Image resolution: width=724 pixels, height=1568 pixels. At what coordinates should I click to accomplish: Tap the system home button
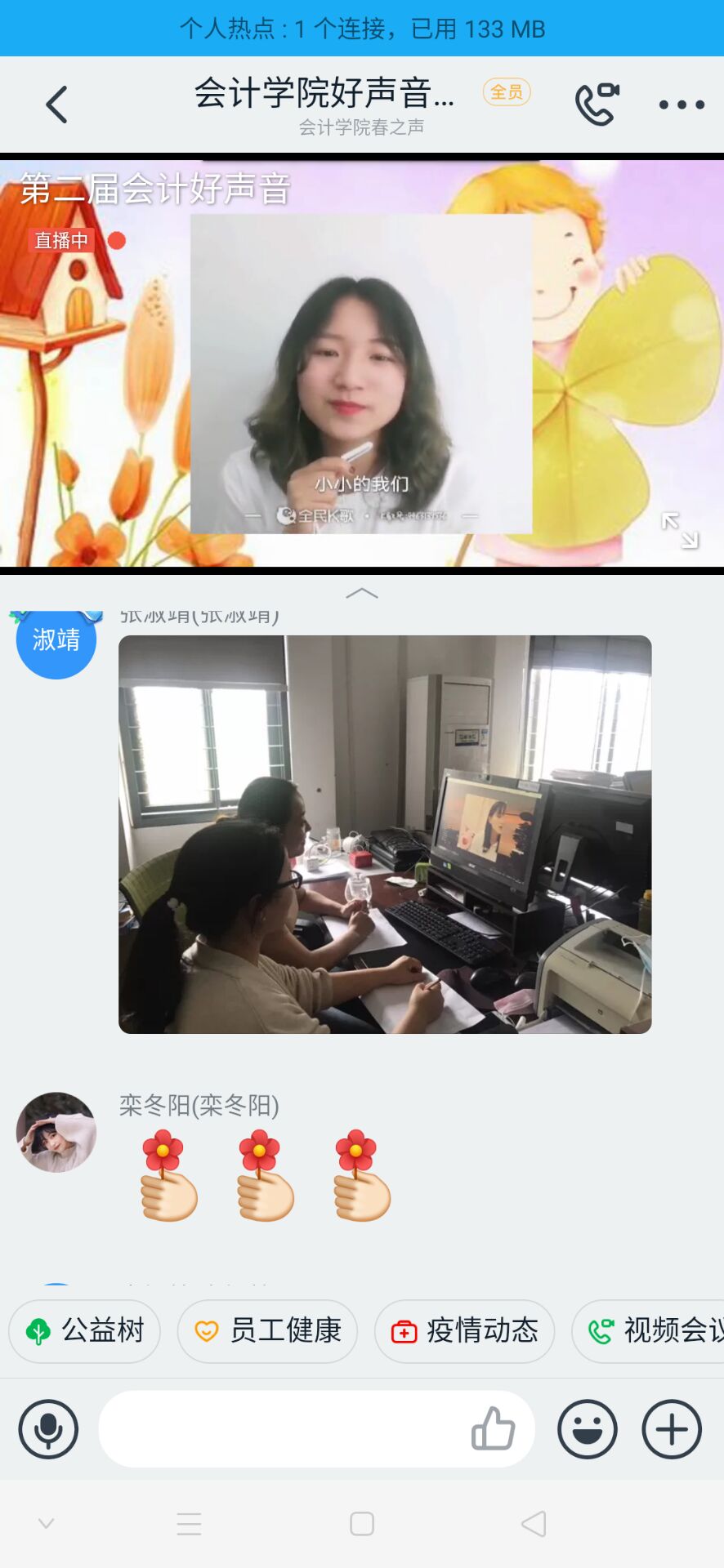362,1524
